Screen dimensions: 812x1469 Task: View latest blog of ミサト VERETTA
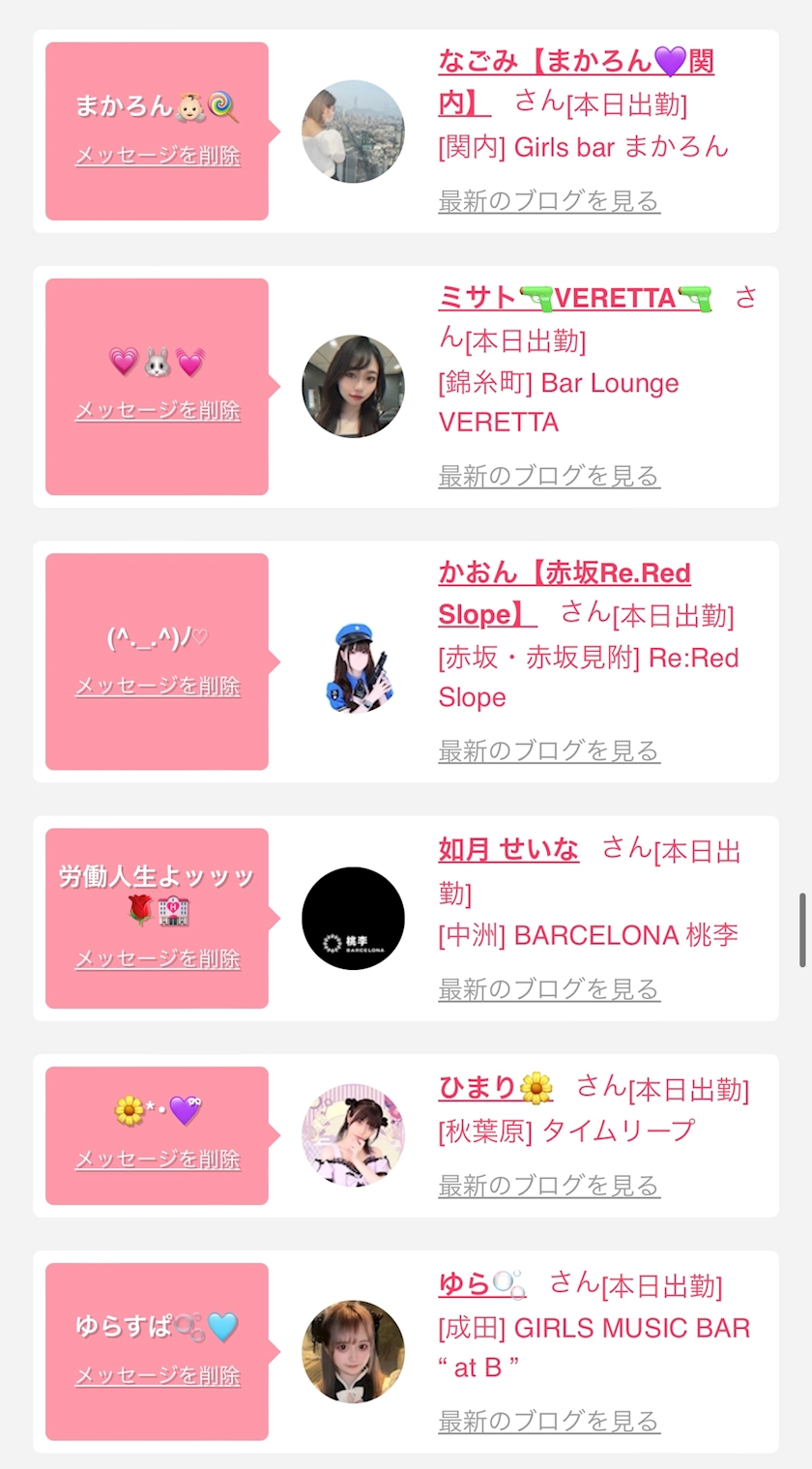549,476
